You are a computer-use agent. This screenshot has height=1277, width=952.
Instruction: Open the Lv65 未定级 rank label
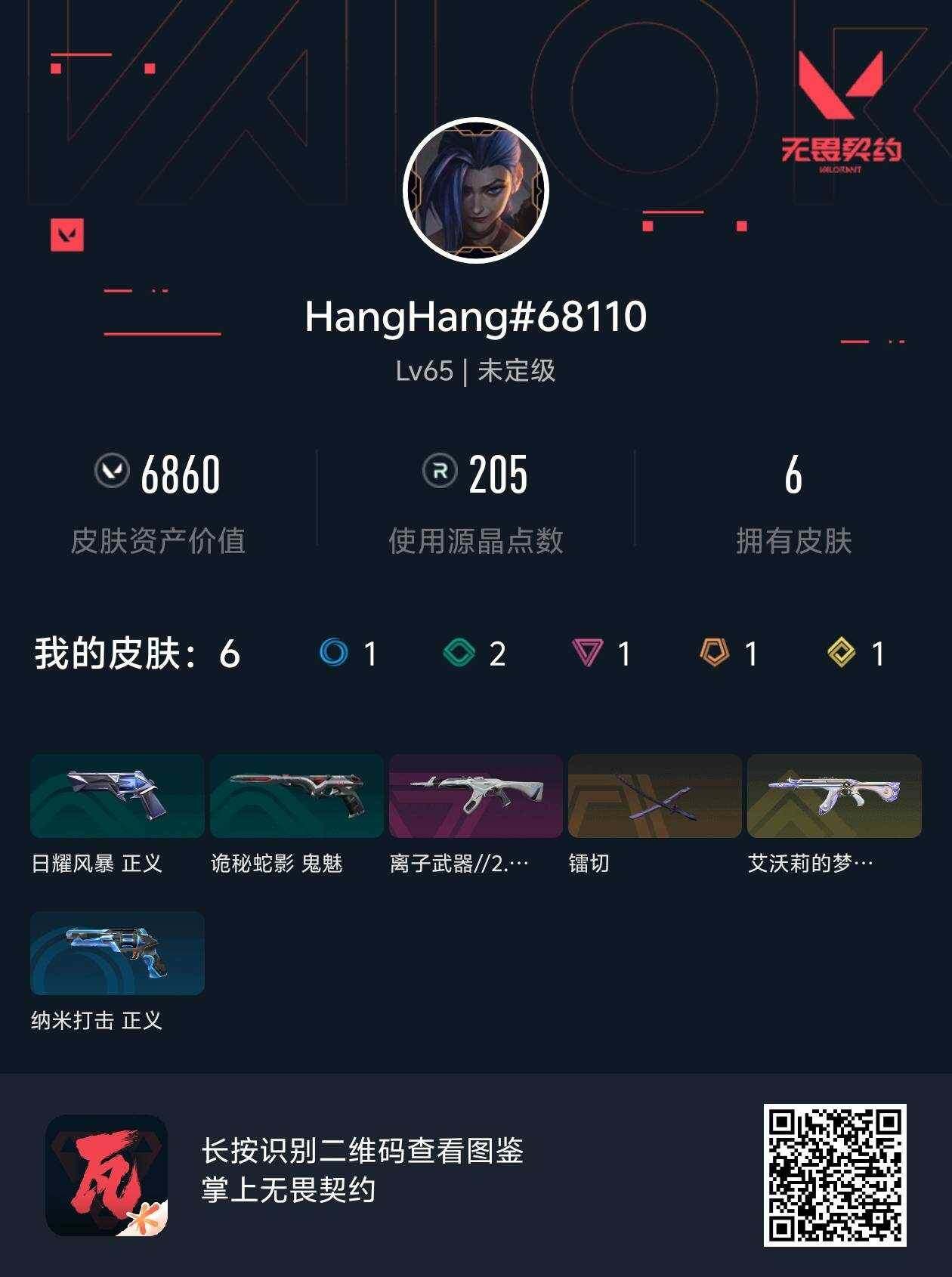point(476,372)
